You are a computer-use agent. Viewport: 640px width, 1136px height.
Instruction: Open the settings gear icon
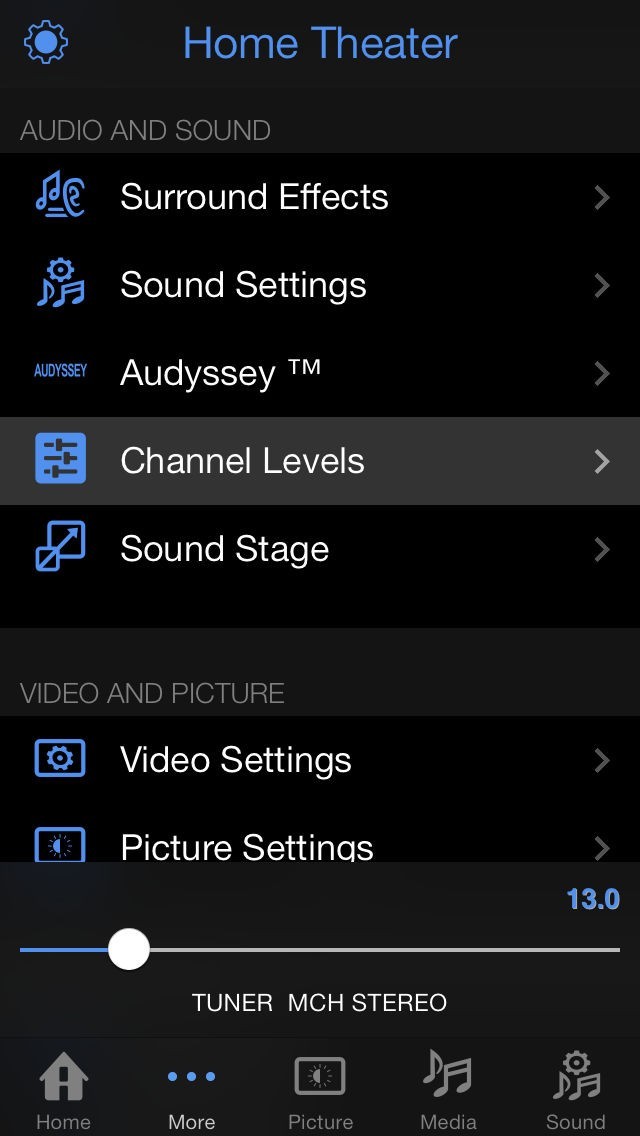46,43
